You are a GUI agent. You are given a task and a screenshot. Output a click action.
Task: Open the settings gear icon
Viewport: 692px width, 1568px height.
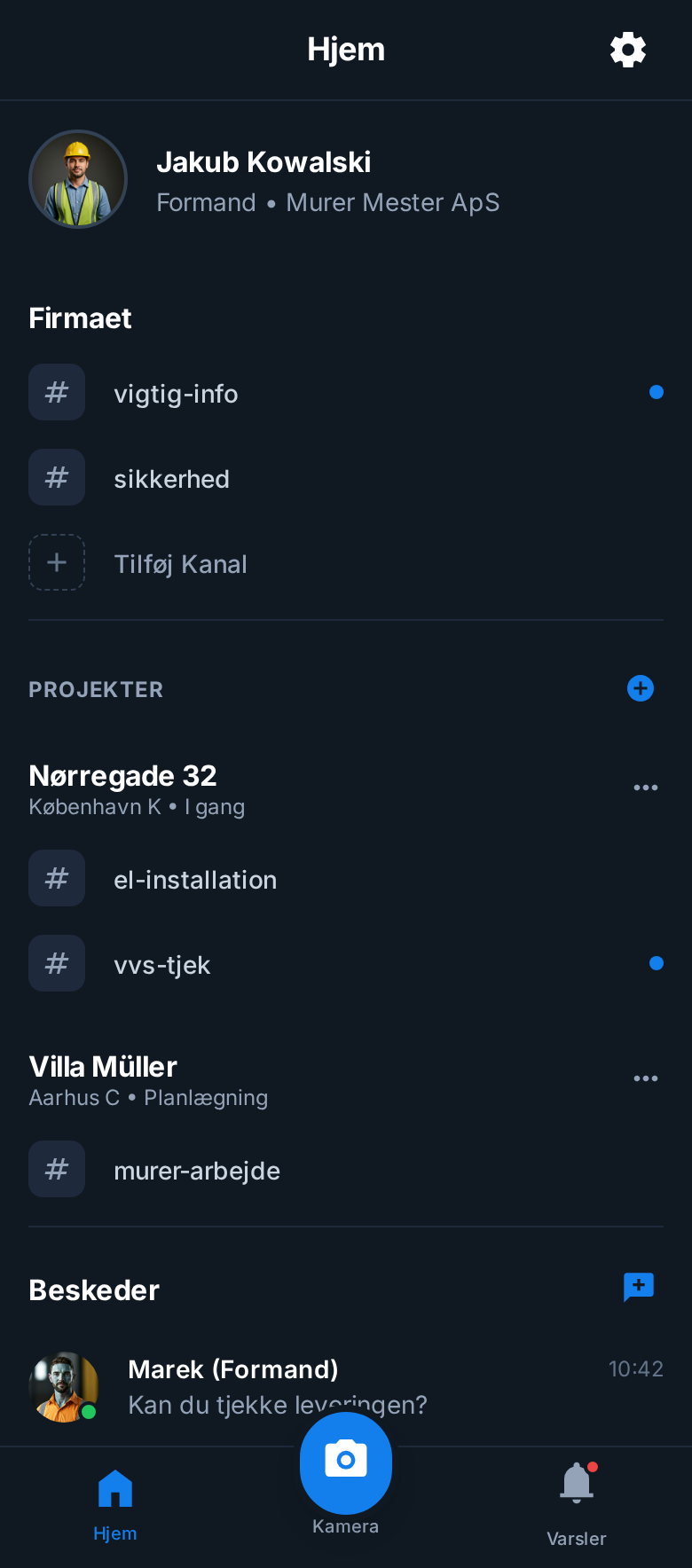627,50
